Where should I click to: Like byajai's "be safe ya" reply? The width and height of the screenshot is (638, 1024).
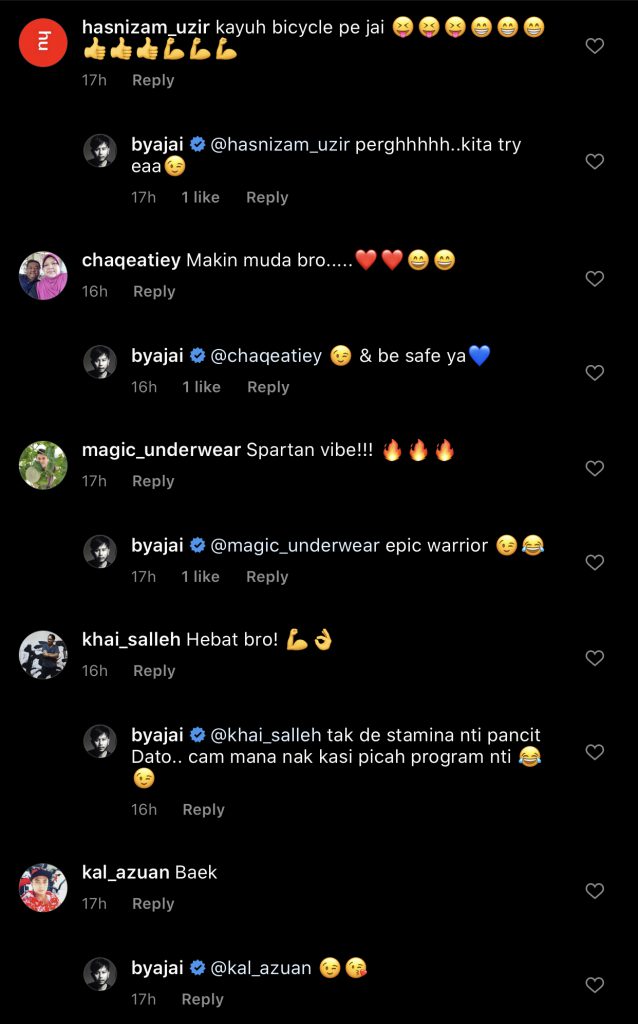pos(595,373)
